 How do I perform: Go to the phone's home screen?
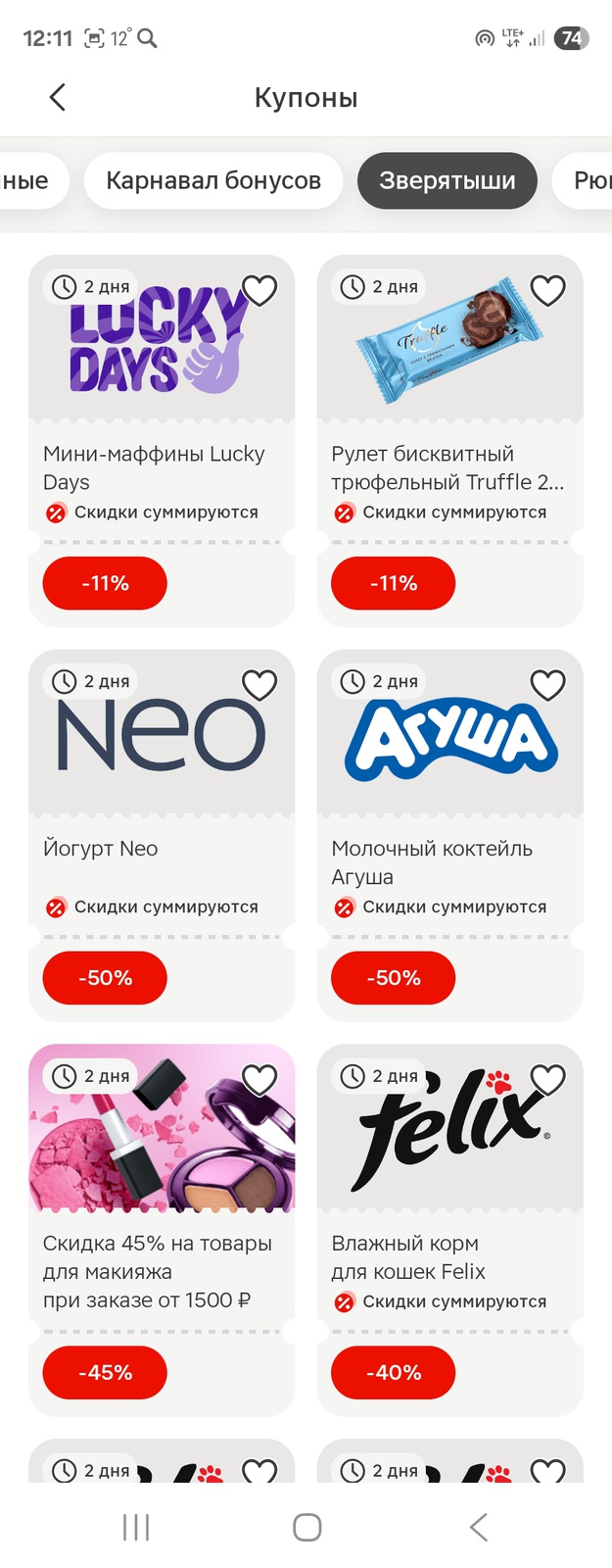point(306,1527)
